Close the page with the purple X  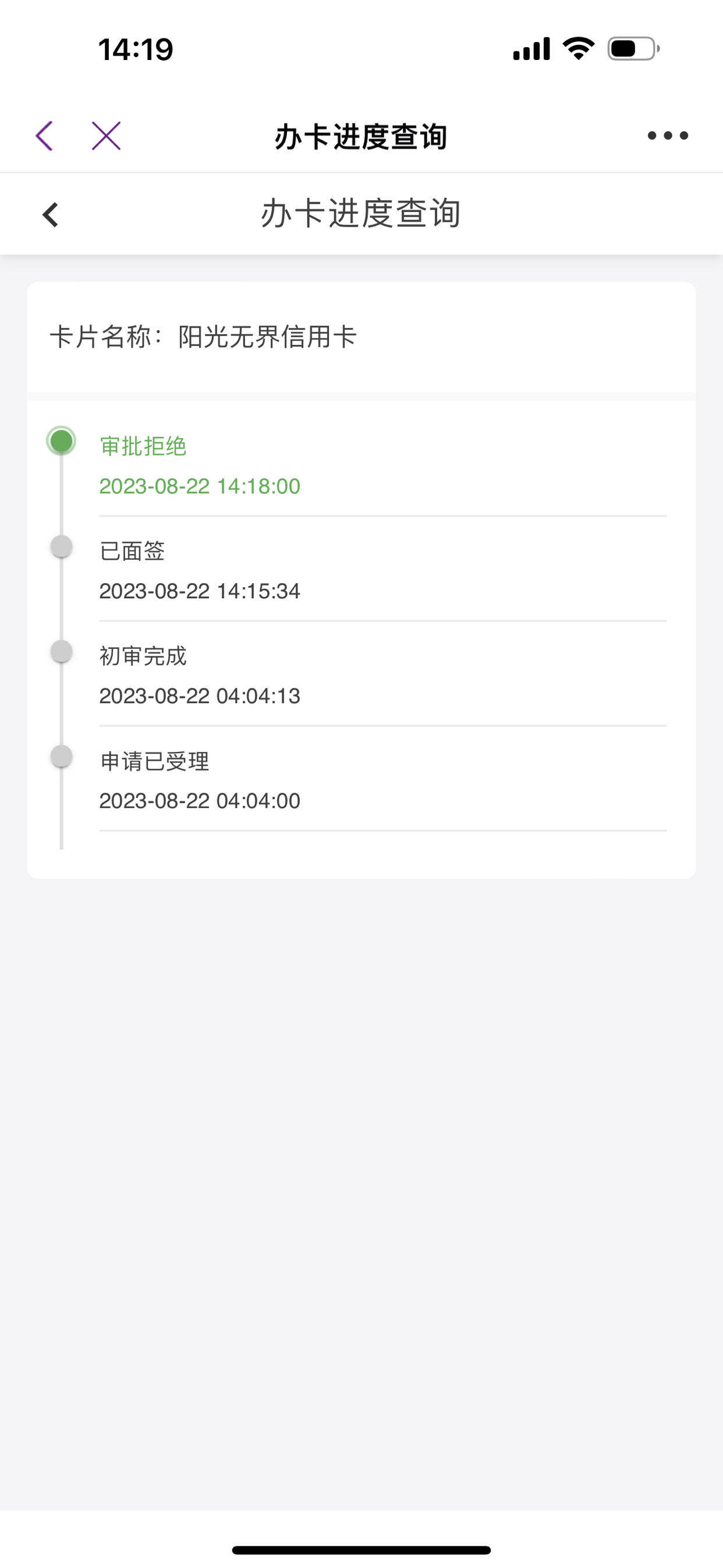(x=106, y=135)
